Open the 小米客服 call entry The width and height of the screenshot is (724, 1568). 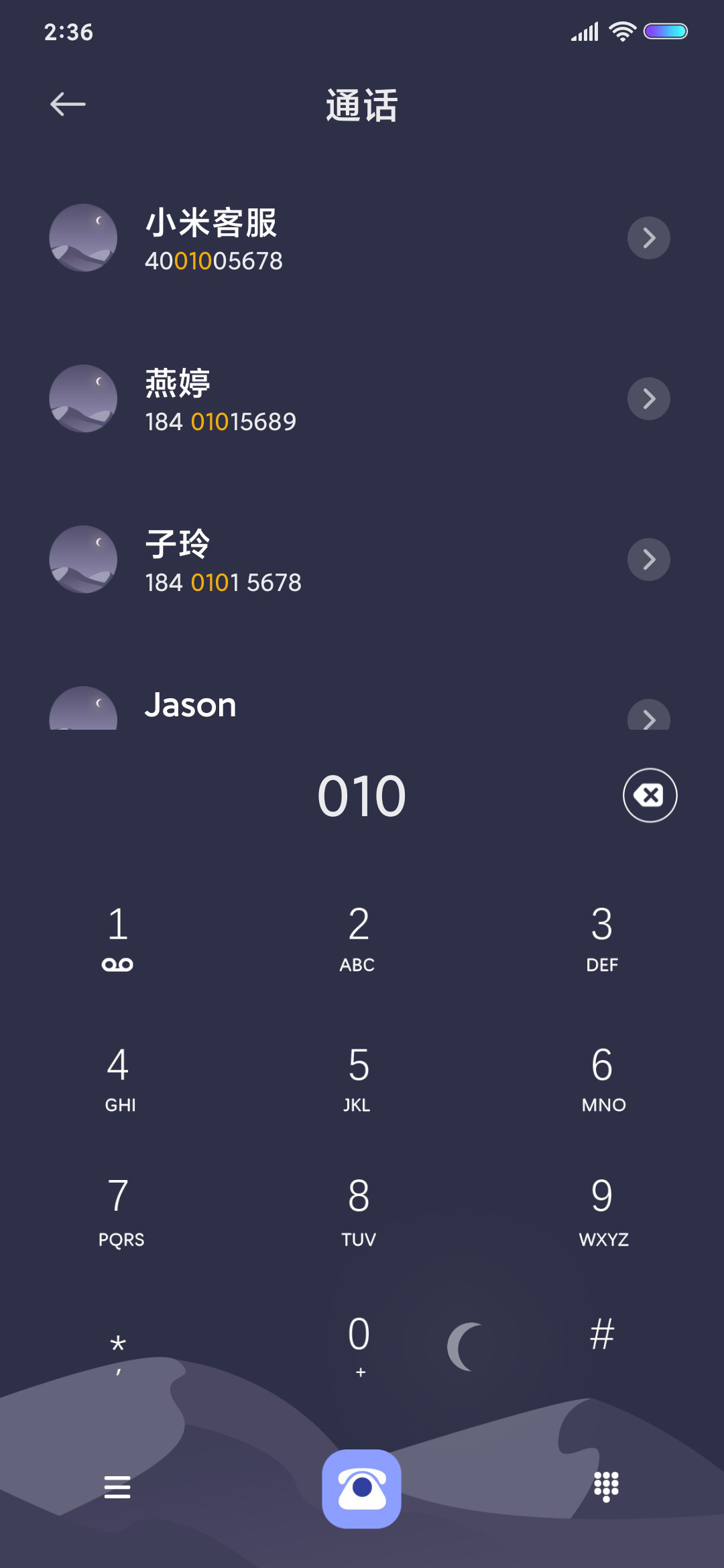point(362,238)
